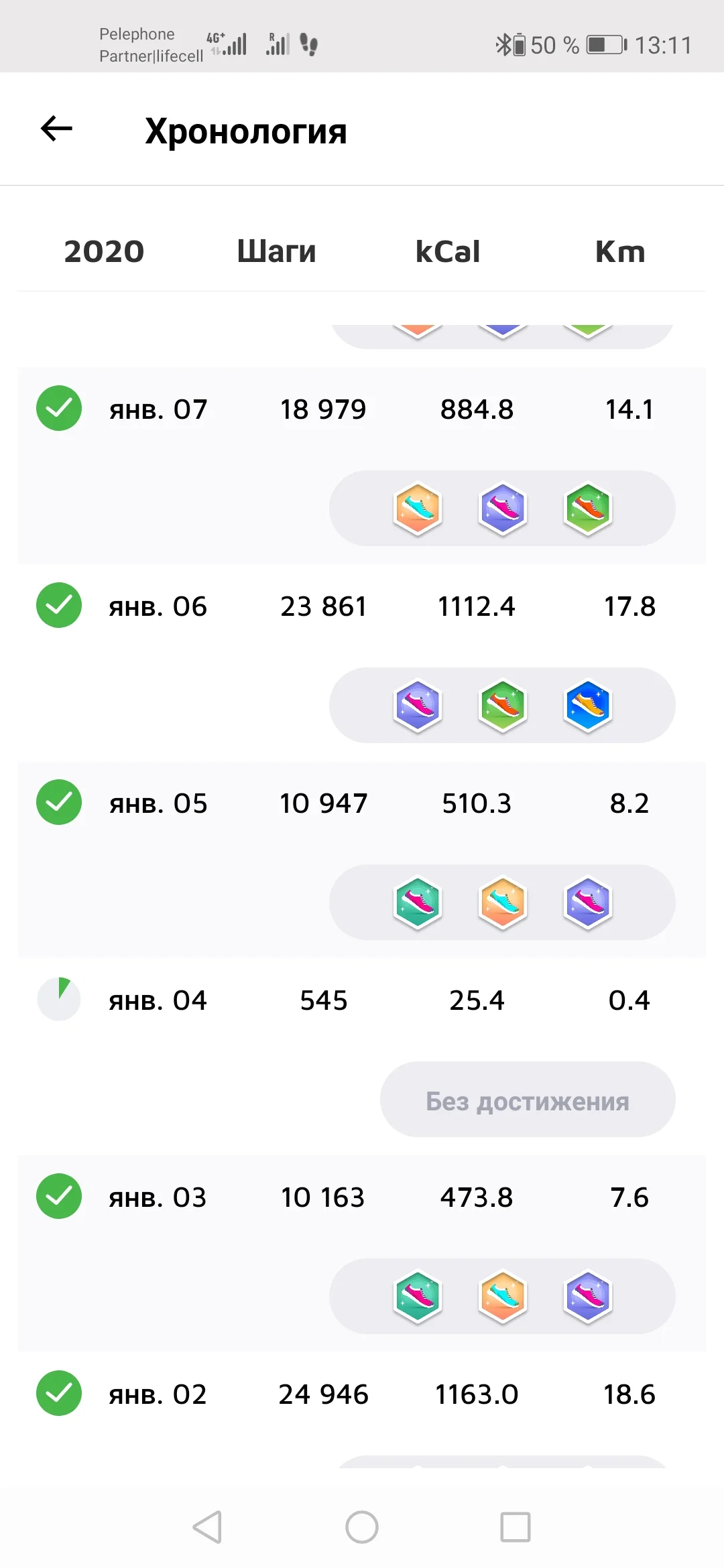
Task: Expand achievements row for January 5
Action: click(x=503, y=903)
